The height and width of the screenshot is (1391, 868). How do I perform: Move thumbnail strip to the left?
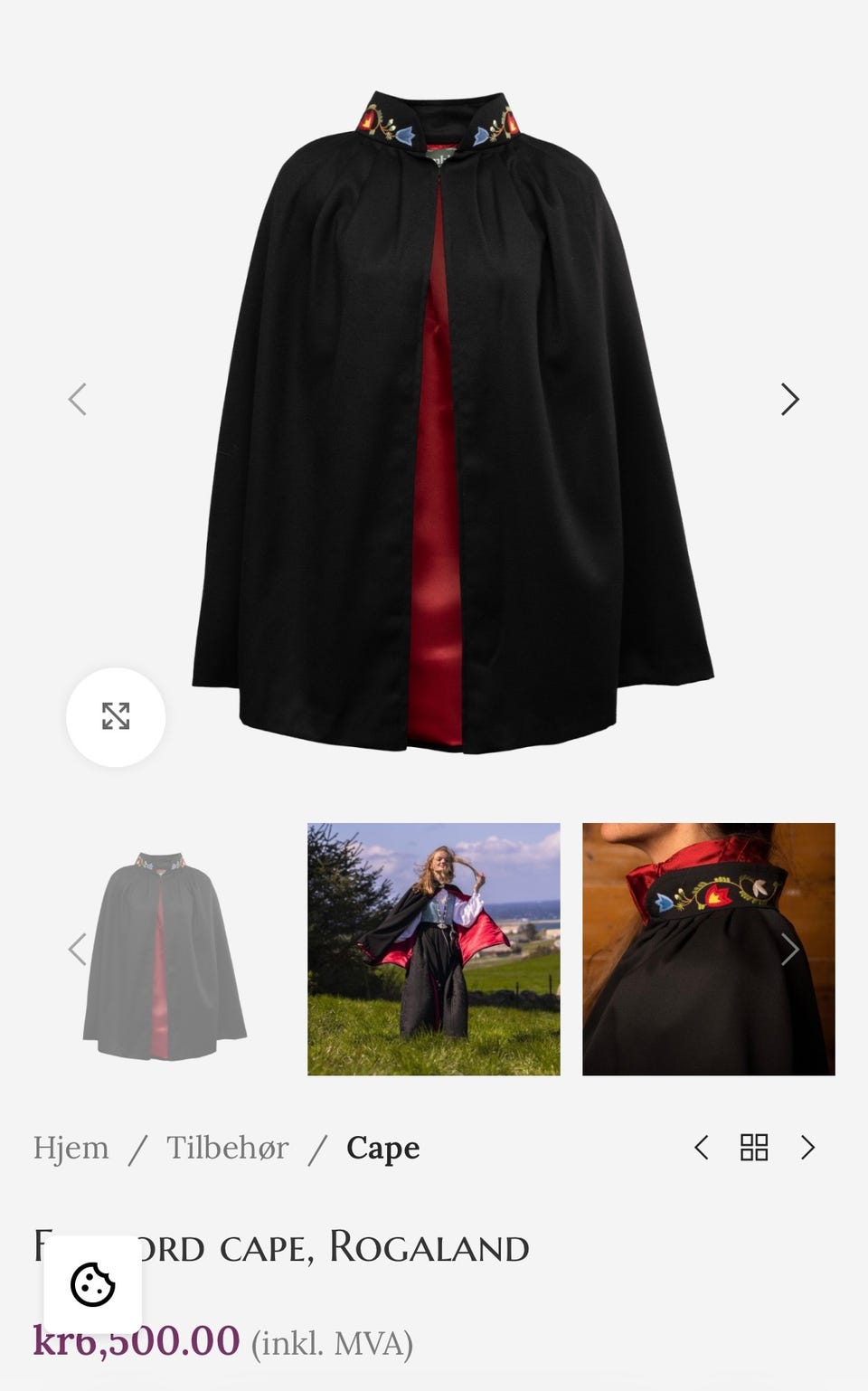[x=78, y=950]
